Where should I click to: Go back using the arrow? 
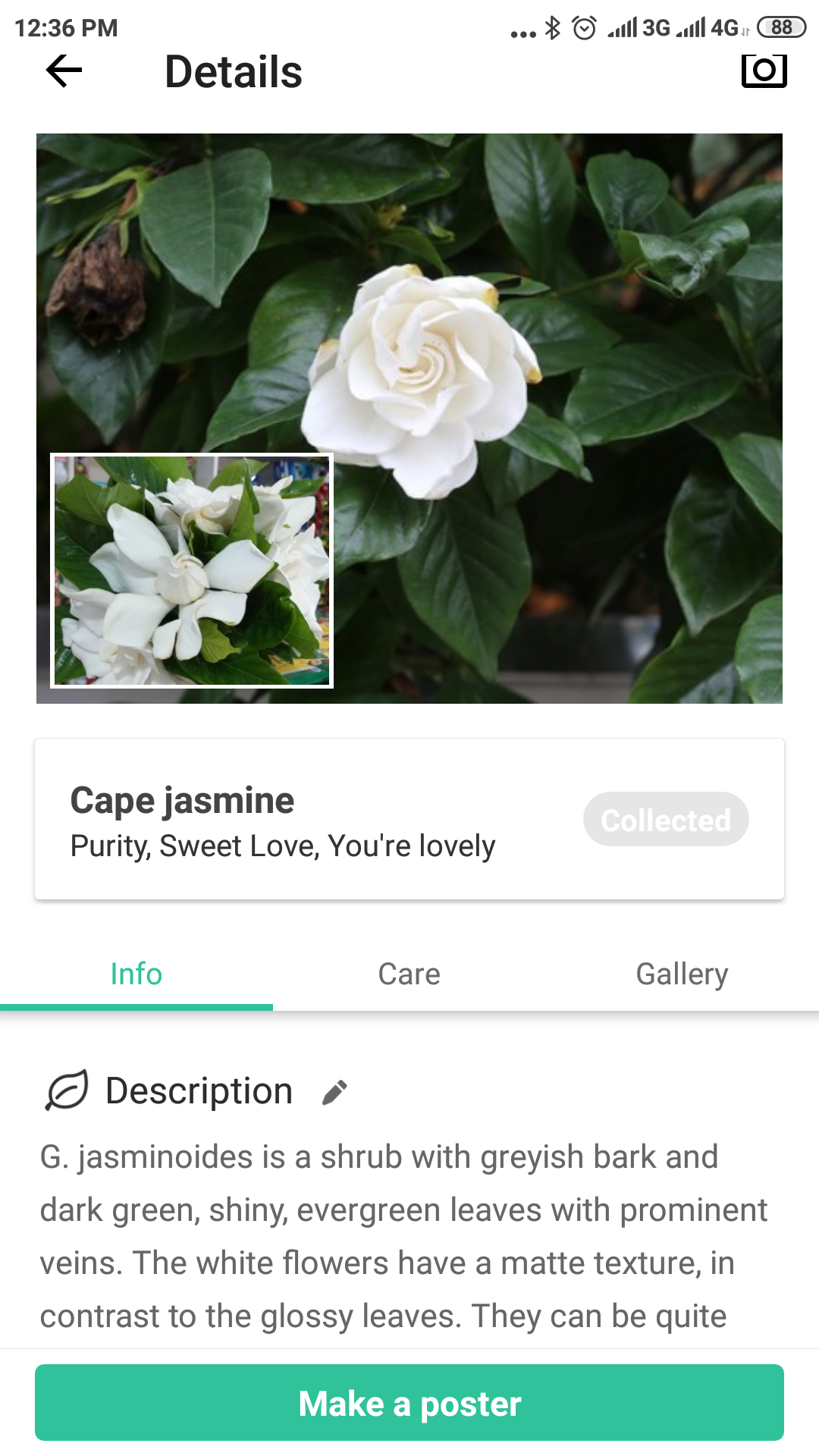[x=64, y=71]
